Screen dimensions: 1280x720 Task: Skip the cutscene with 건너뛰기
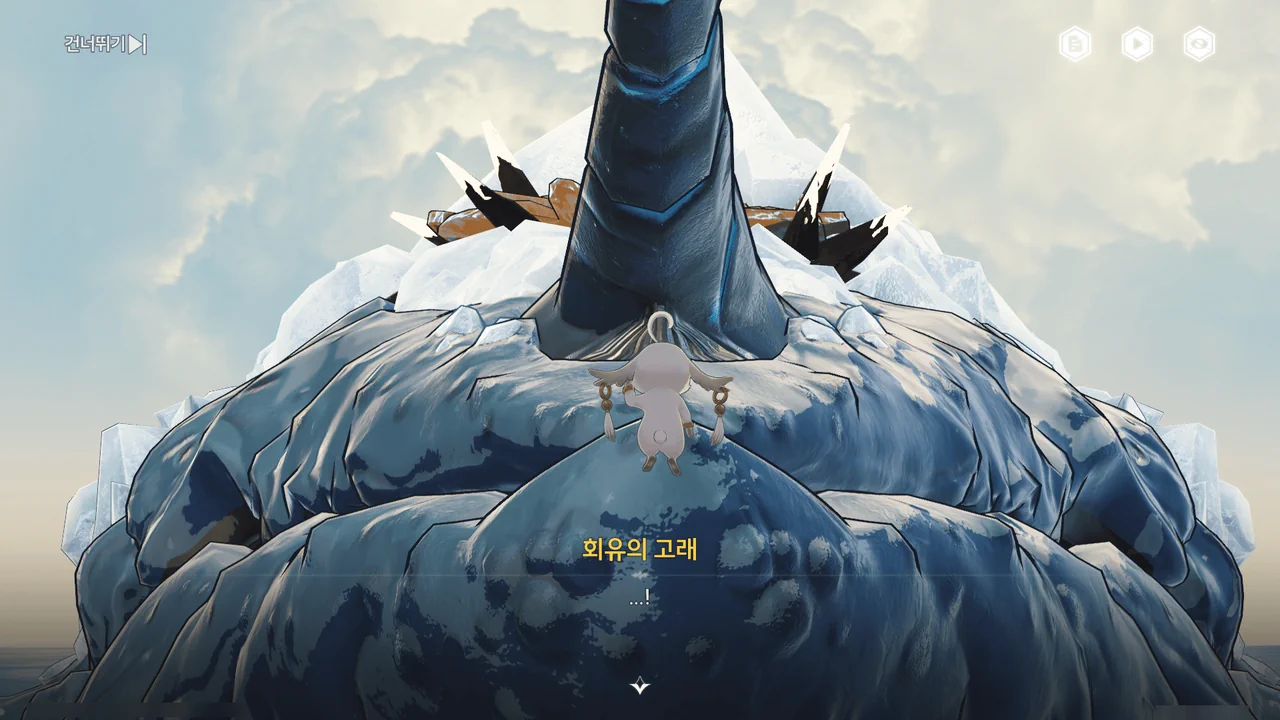[x=105, y=44]
